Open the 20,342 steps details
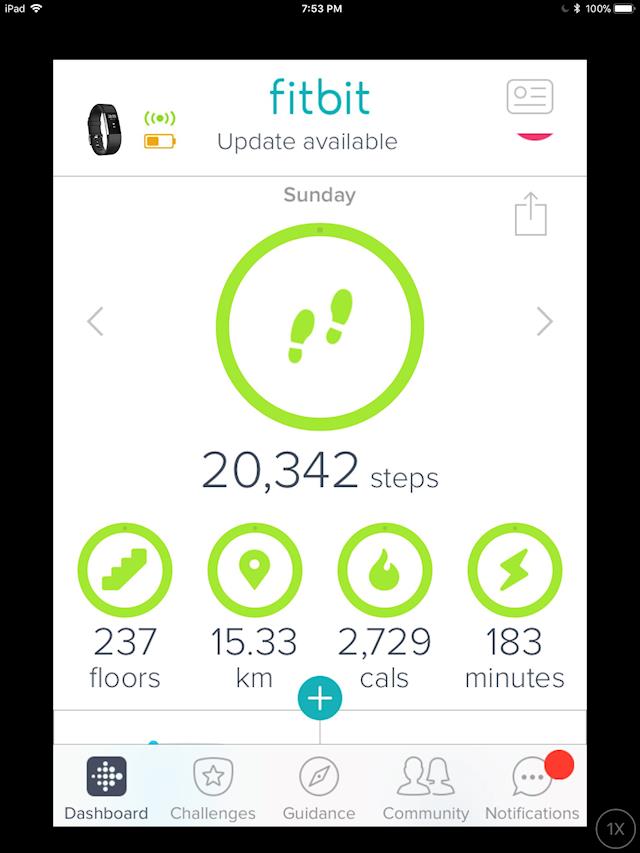Image resolution: width=640 pixels, height=853 pixels. pyautogui.click(x=320, y=326)
